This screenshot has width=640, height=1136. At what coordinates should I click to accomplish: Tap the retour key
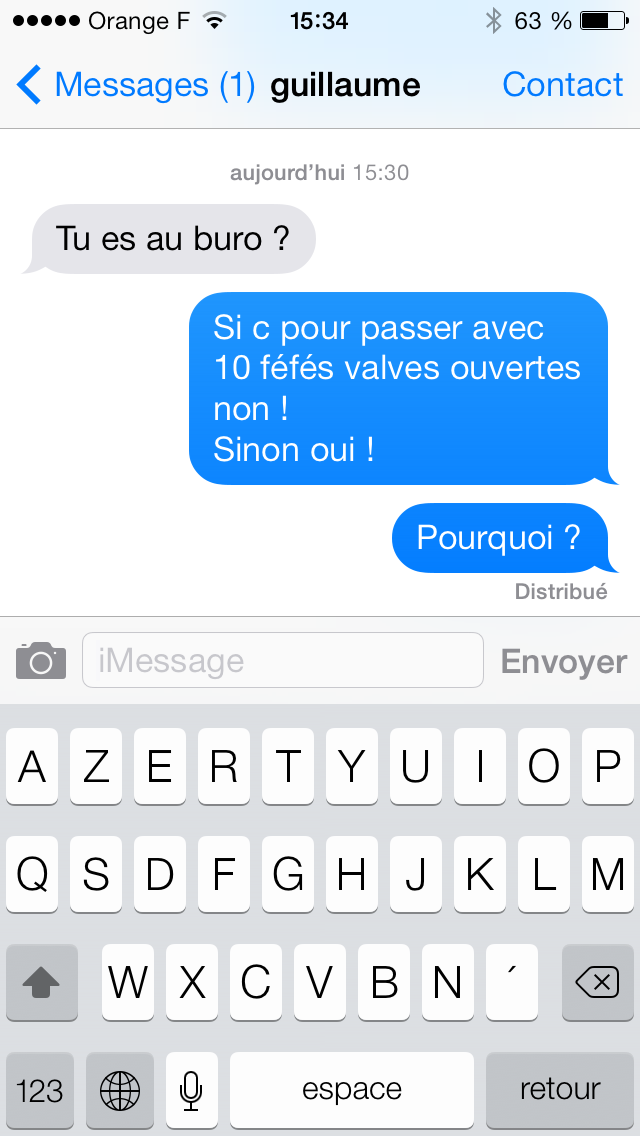(560, 1089)
